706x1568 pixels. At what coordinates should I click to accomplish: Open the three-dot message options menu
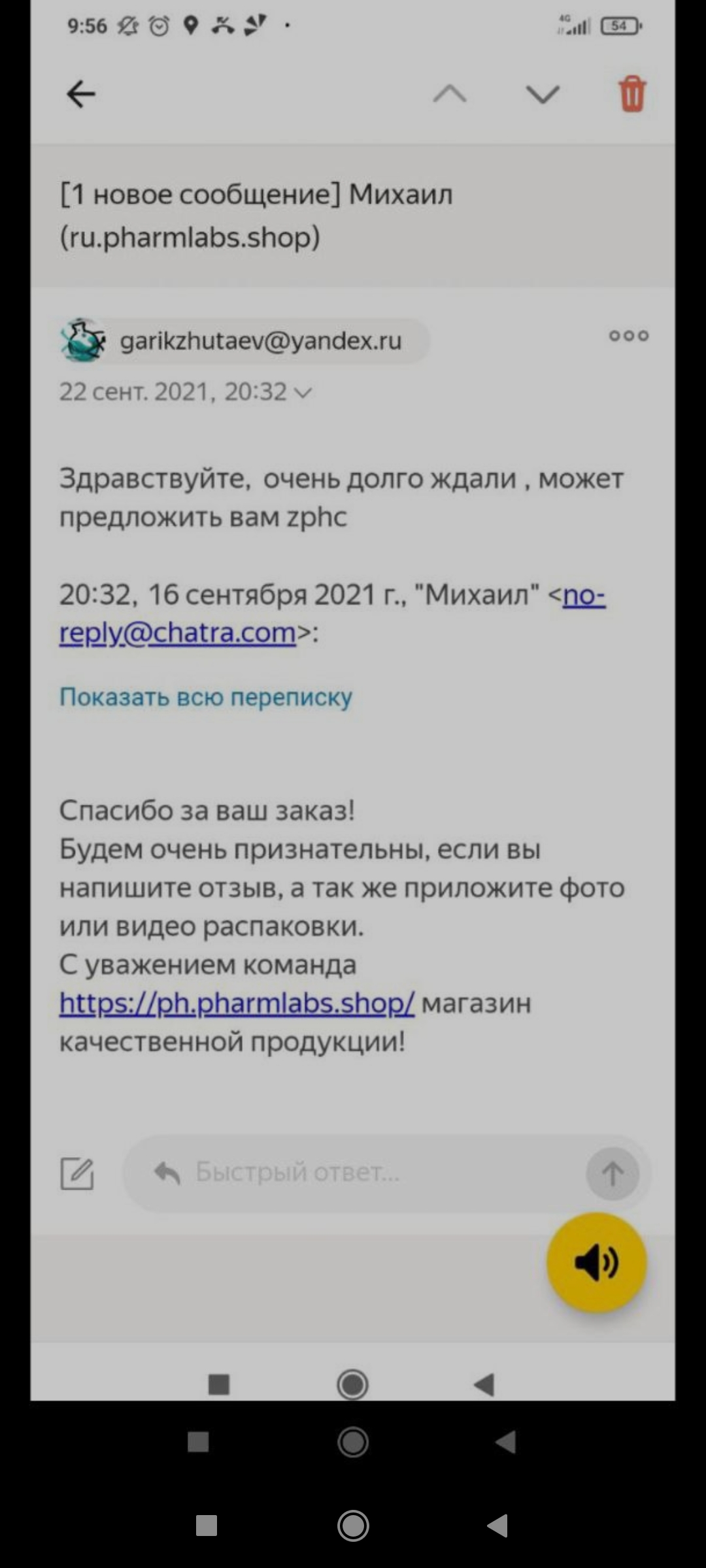tap(628, 336)
